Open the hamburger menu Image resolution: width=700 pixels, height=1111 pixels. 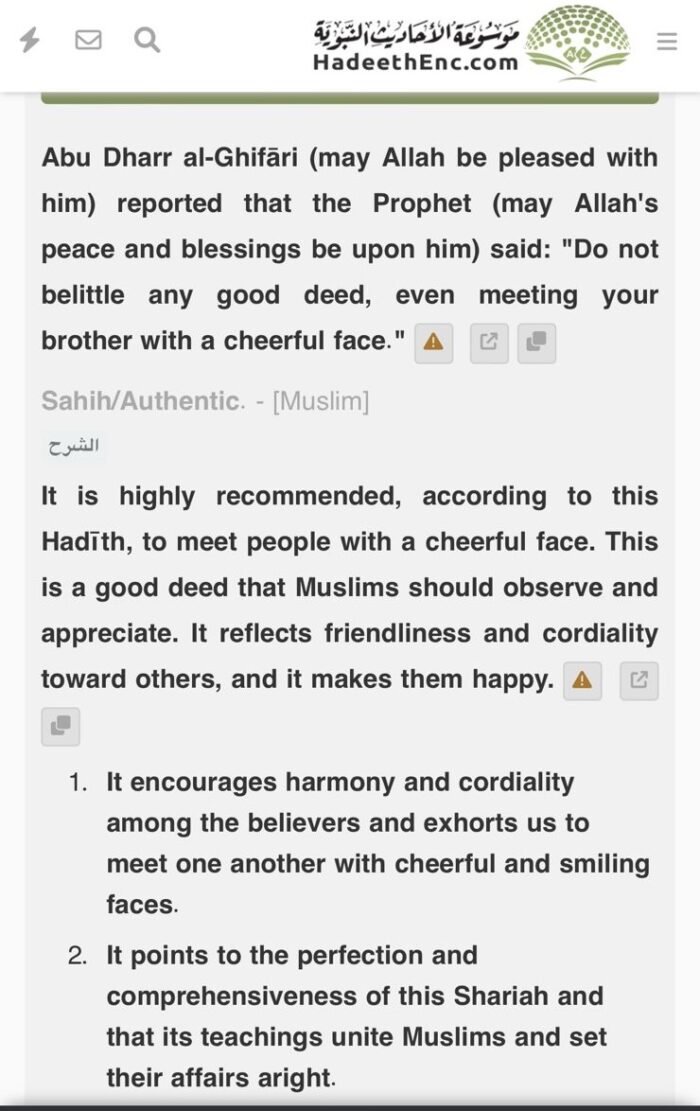667,41
